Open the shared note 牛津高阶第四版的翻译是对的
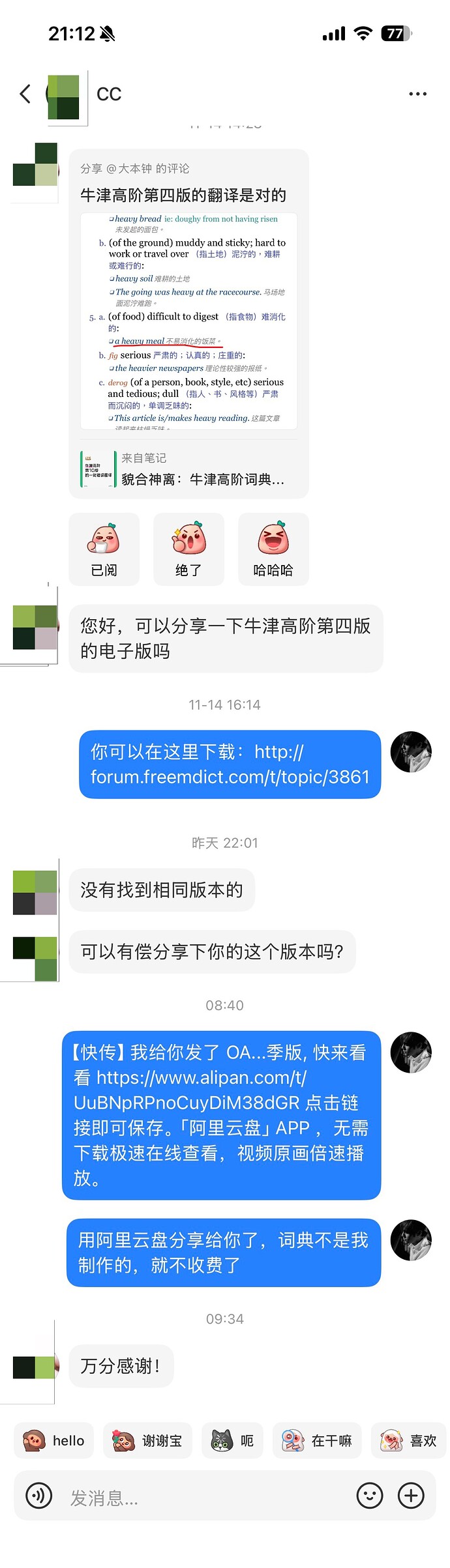 (188, 323)
